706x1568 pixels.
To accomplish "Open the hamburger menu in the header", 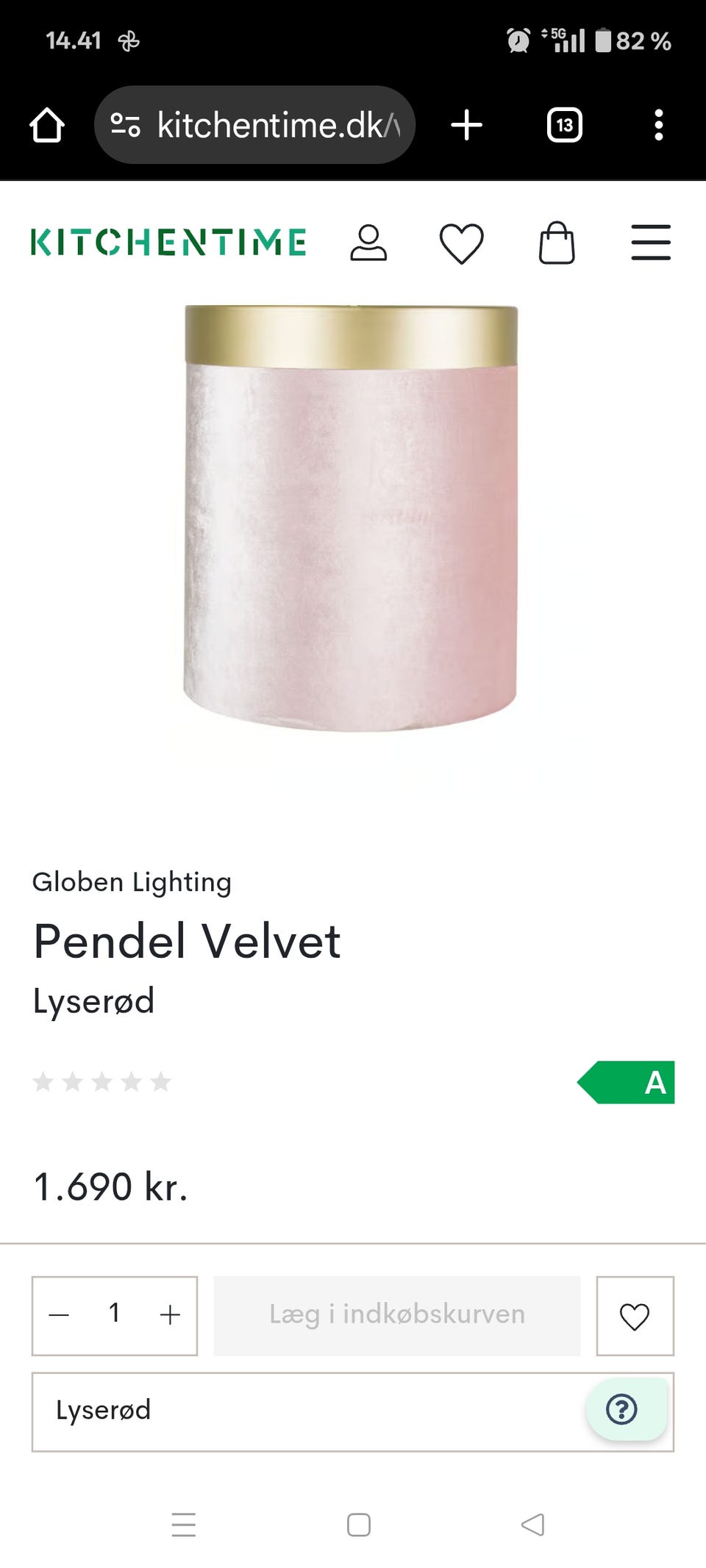I will (650, 242).
